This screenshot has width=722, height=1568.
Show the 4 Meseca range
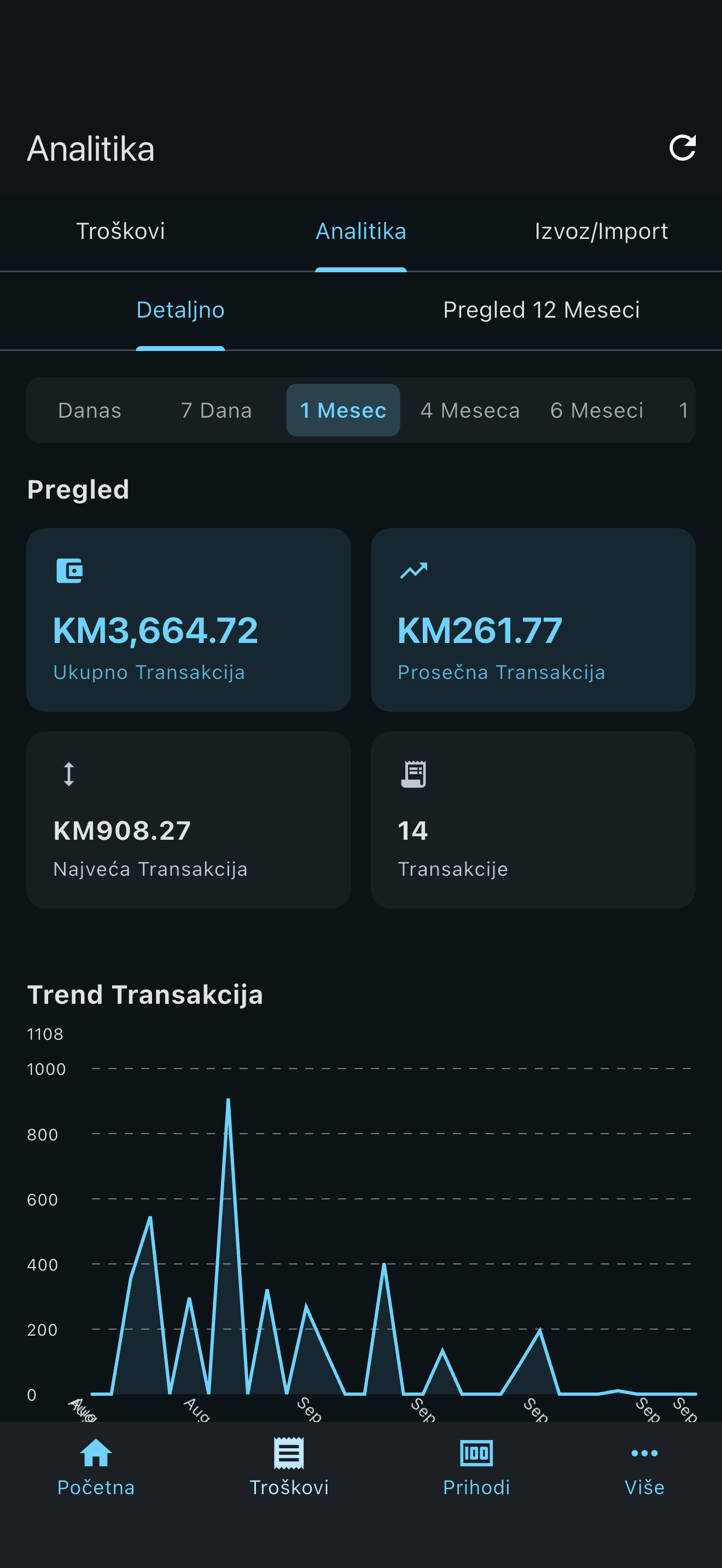(x=470, y=410)
